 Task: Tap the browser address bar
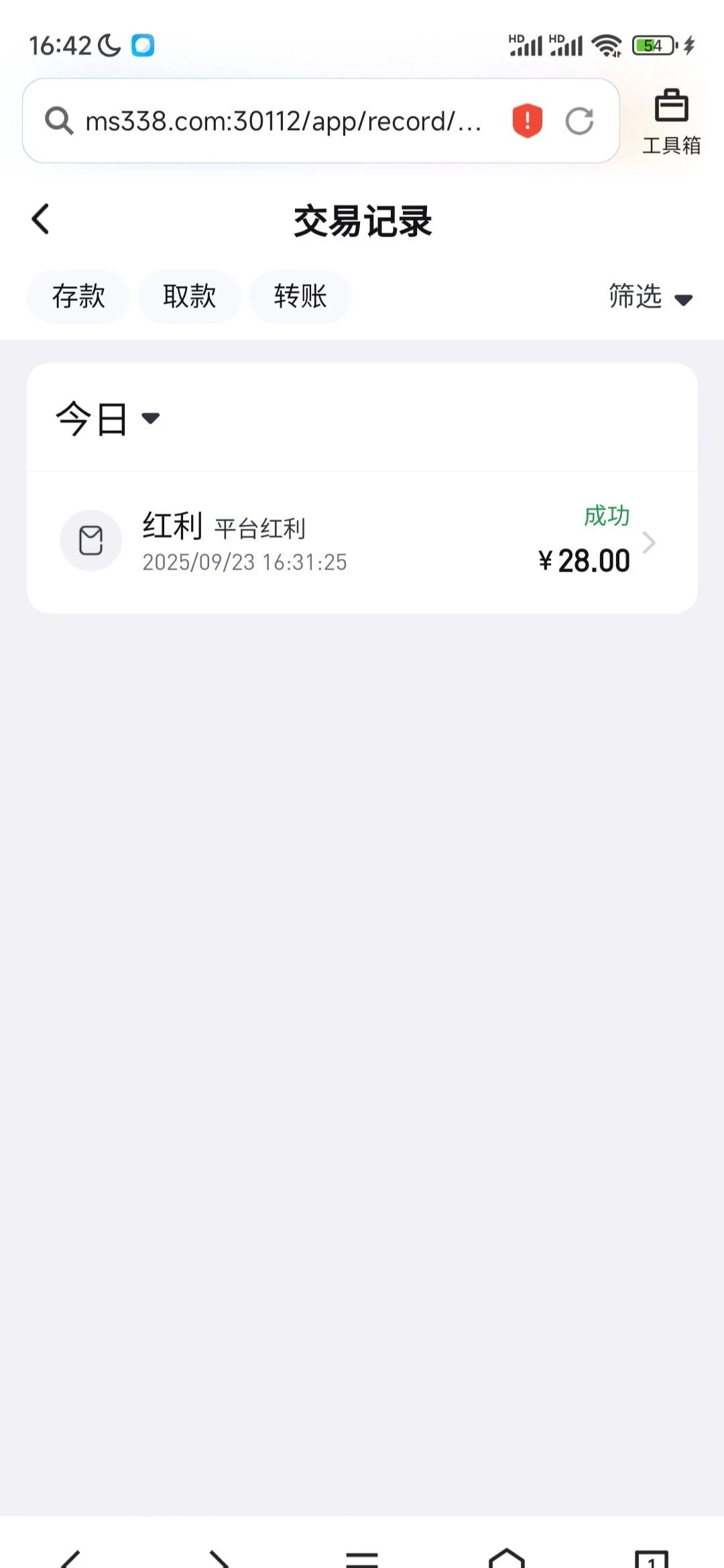tap(282, 121)
